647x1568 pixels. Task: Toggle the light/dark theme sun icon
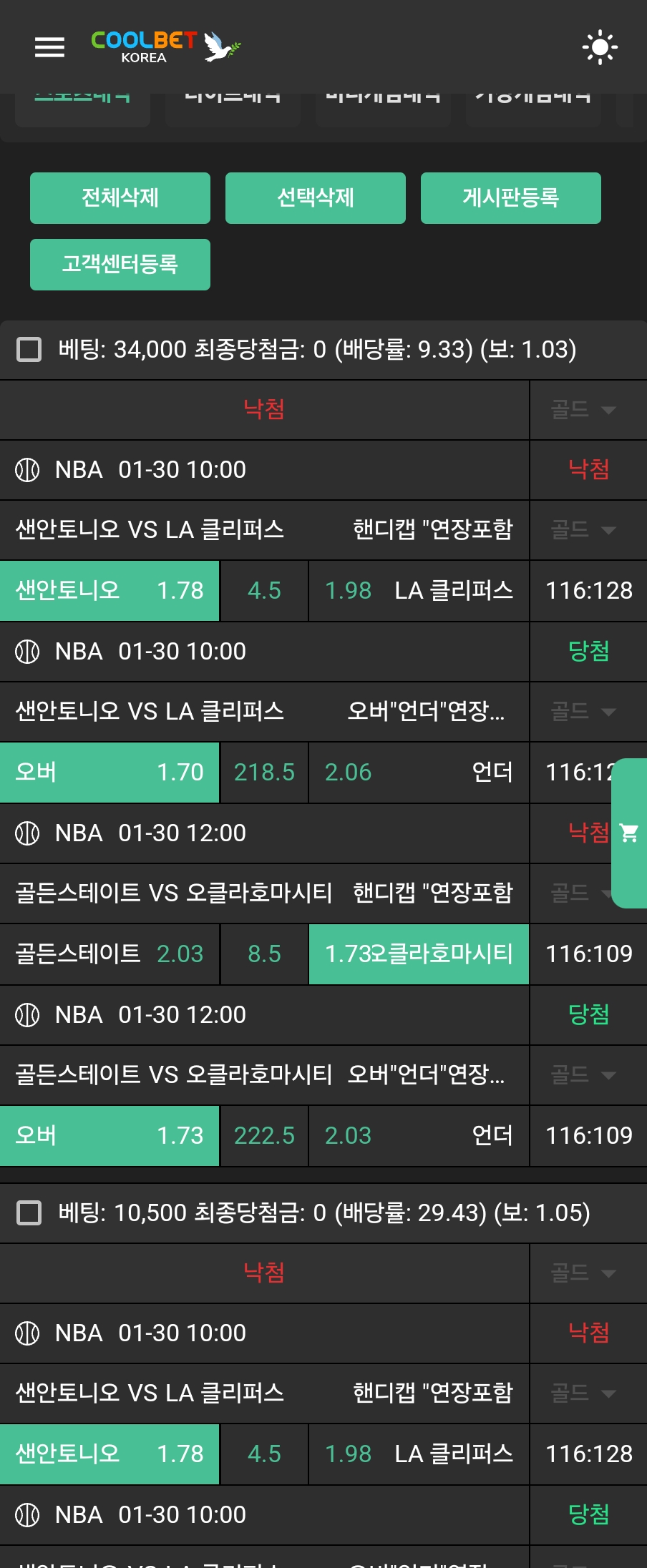click(600, 47)
